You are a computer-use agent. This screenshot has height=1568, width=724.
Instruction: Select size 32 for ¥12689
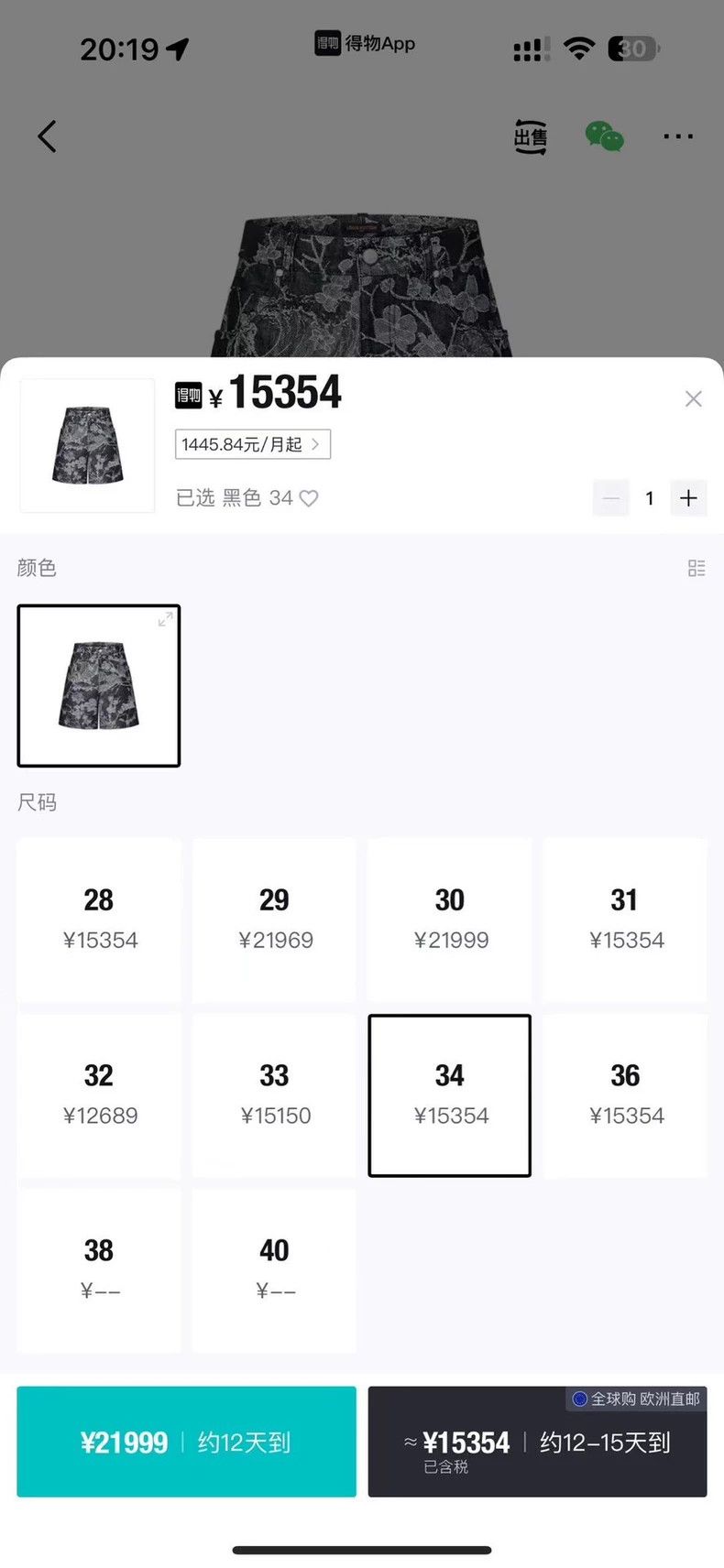pyautogui.click(x=99, y=1095)
